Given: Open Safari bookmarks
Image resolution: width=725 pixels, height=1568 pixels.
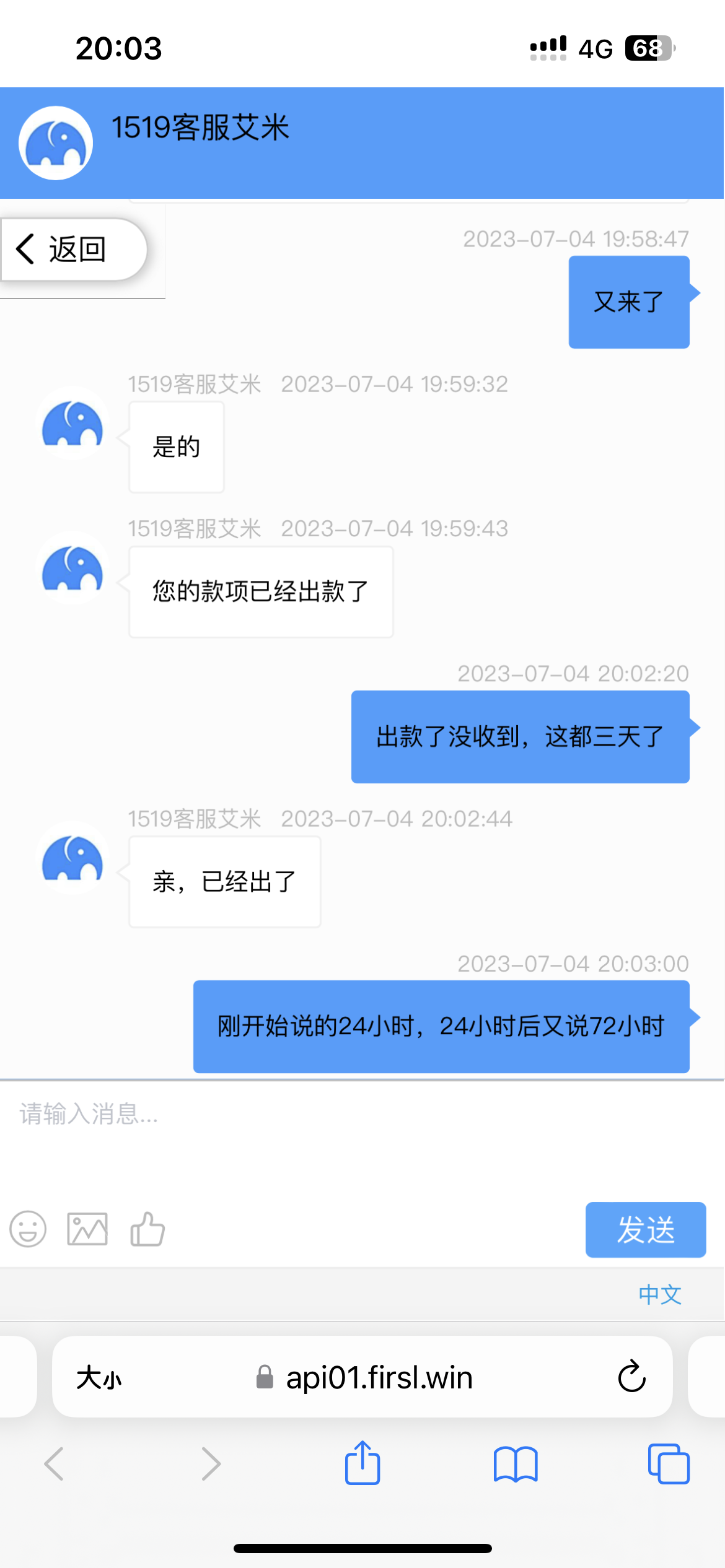Looking at the screenshot, I should coord(516,1464).
